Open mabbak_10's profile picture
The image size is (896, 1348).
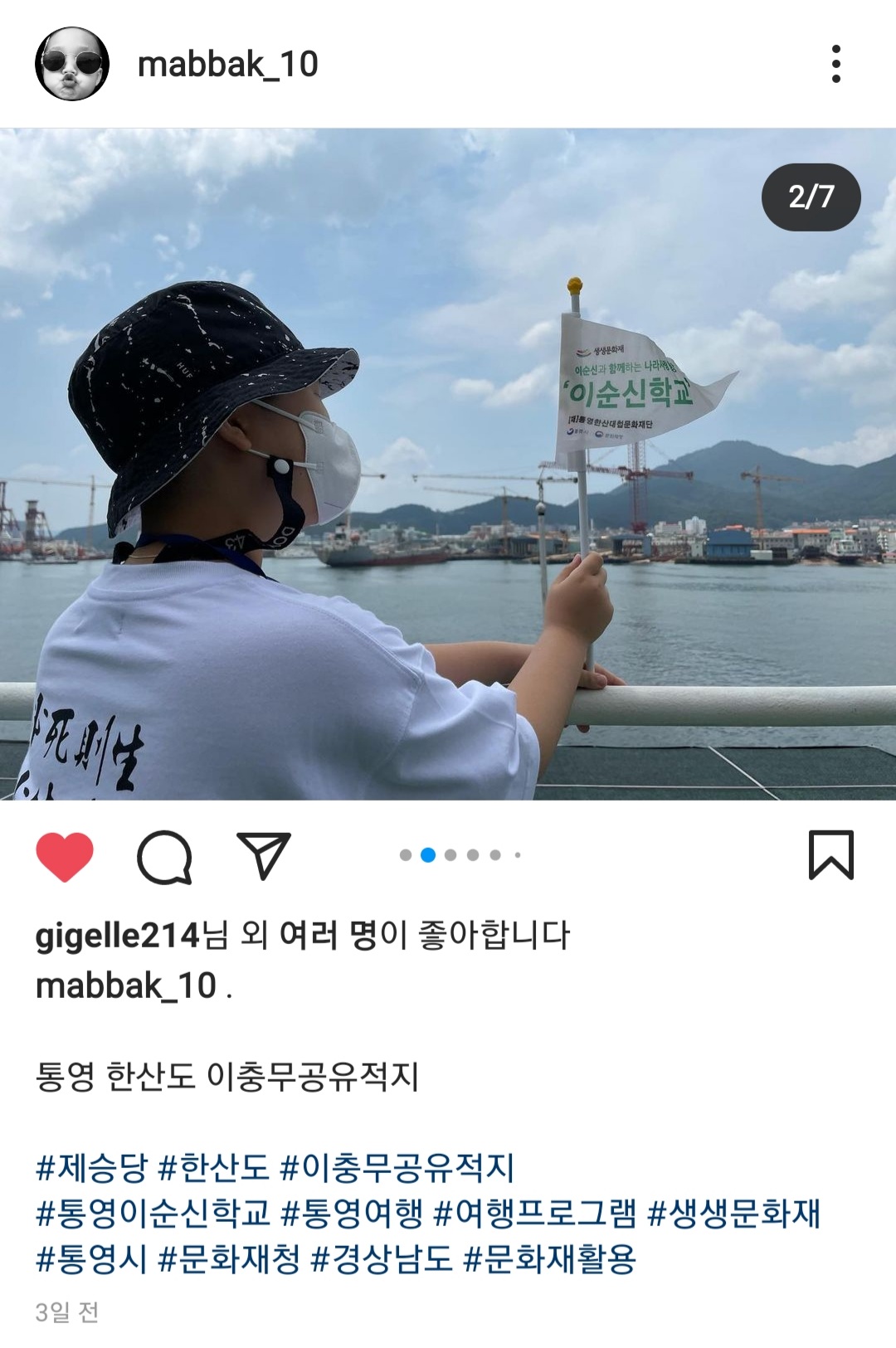point(72,64)
